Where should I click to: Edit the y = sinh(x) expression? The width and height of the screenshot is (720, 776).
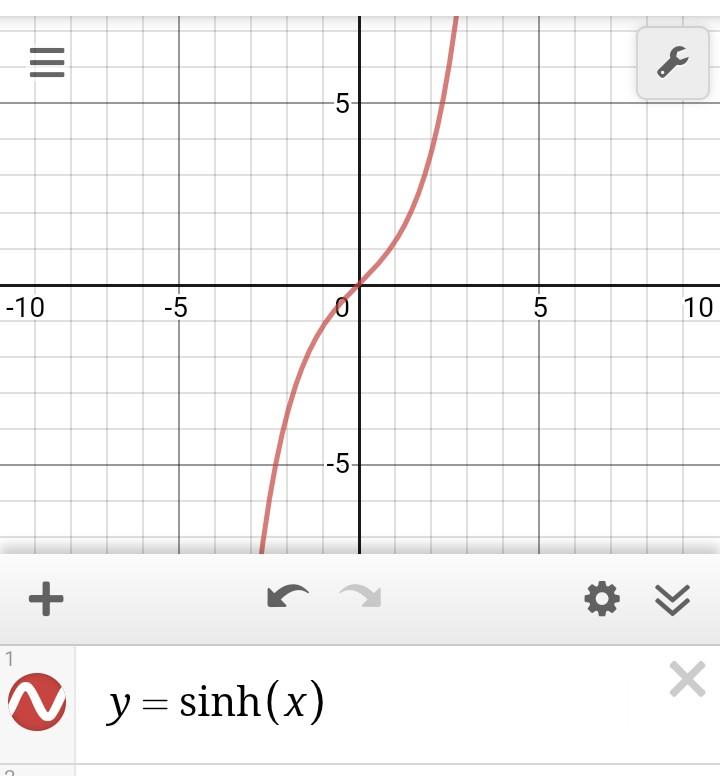pyautogui.click(x=300, y=703)
